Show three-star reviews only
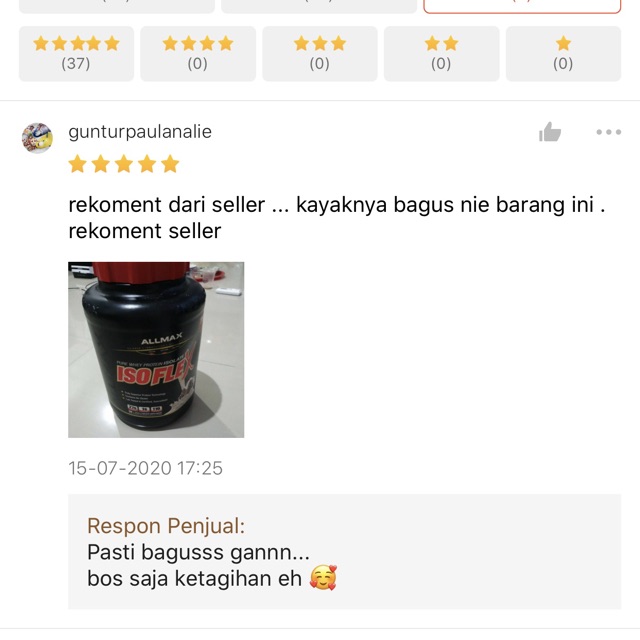This screenshot has height=640, width=640. [320, 53]
